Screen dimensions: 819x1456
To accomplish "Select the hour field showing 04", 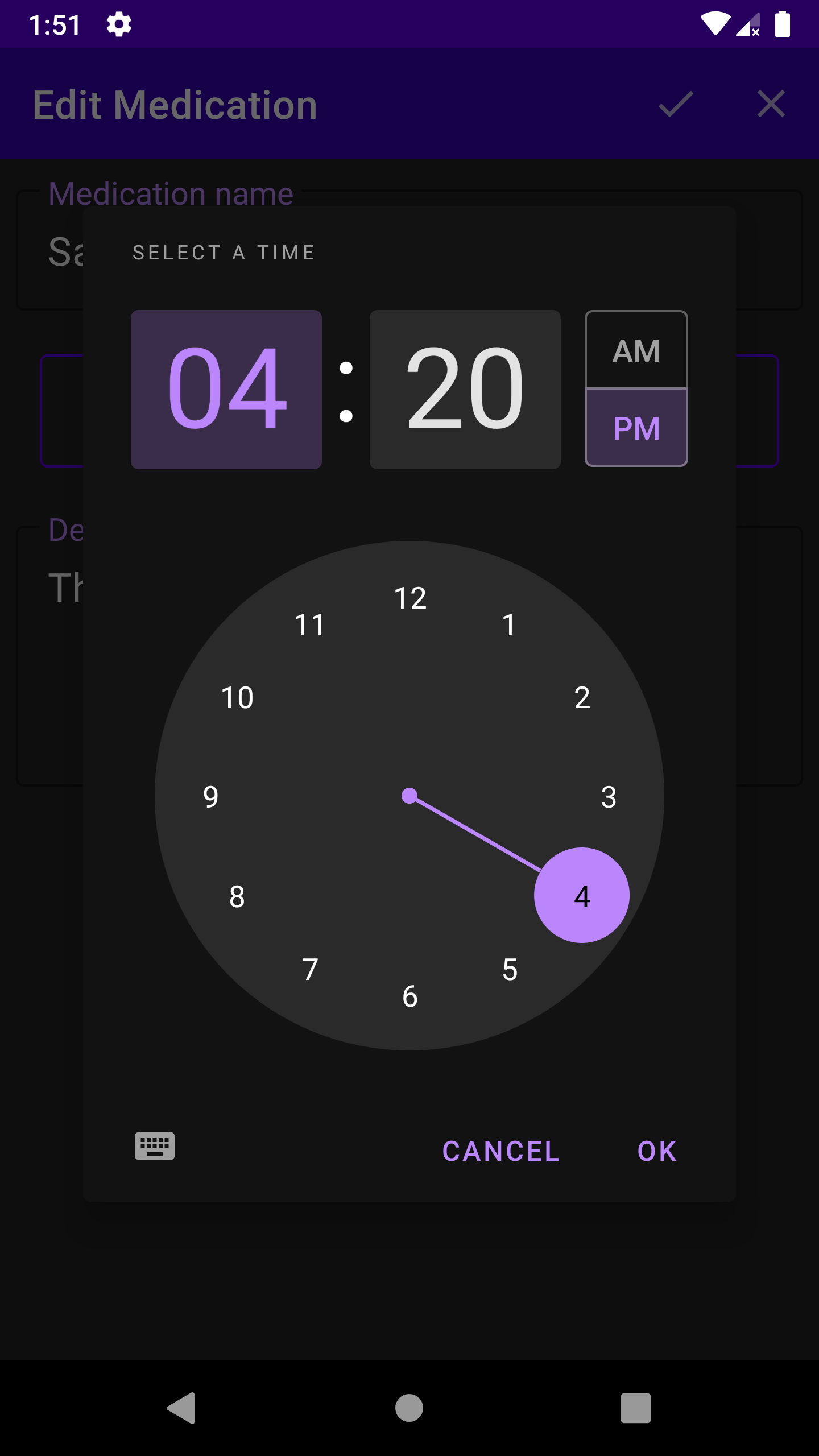I will pyautogui.click(x=226, y=390).
